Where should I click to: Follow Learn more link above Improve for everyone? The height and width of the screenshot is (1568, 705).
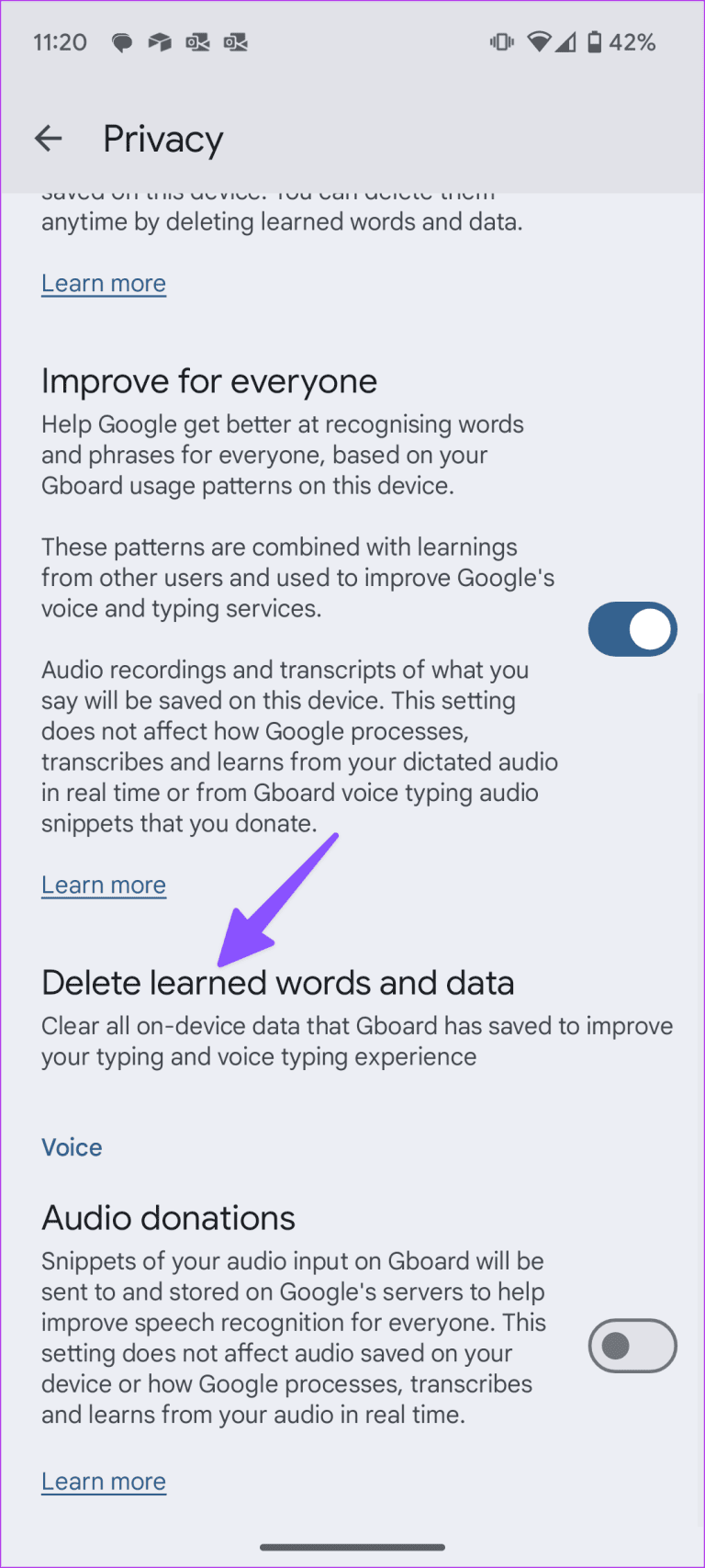(x=104, y=284)
